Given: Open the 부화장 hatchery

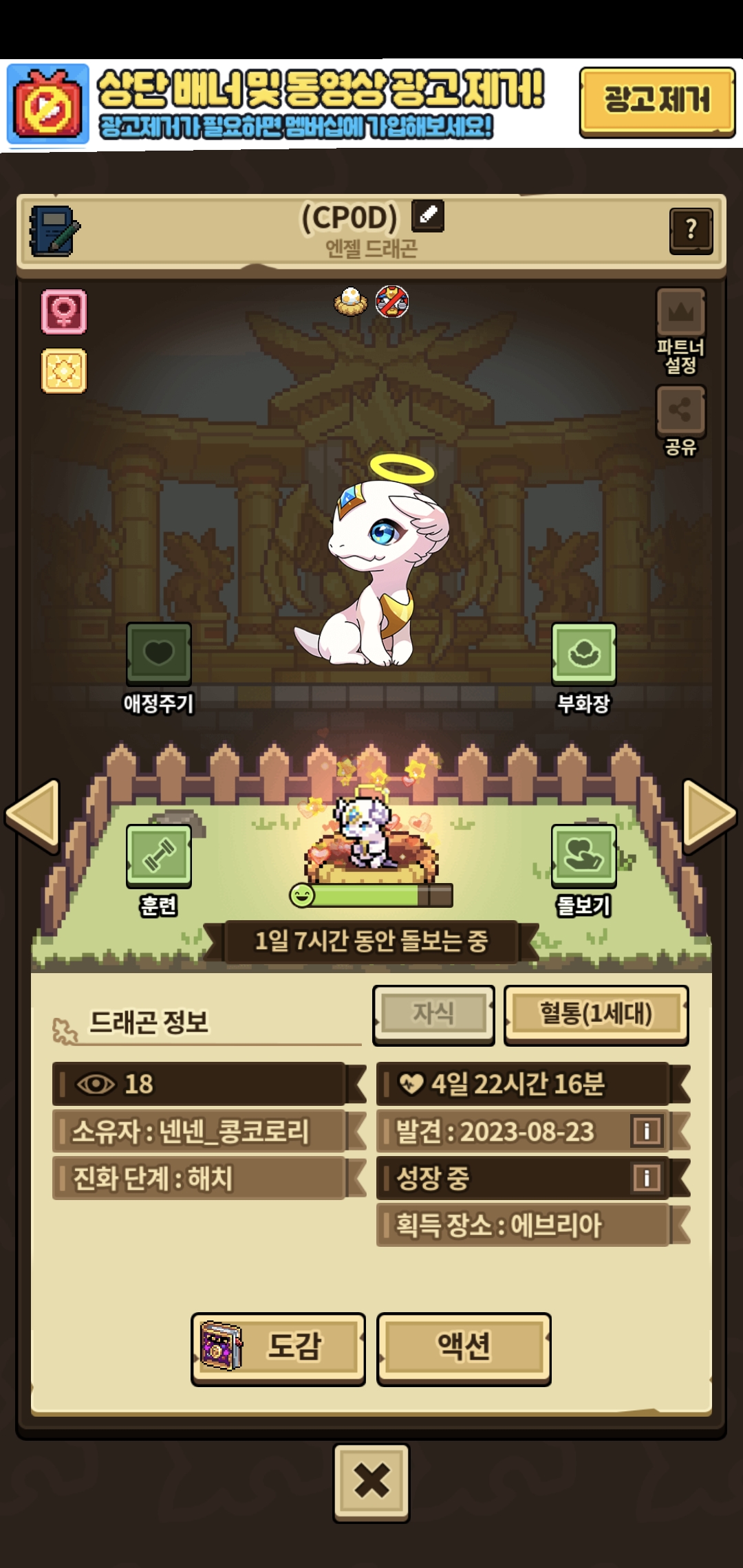Looking at the screenshot, I should [x=583, y=668].
